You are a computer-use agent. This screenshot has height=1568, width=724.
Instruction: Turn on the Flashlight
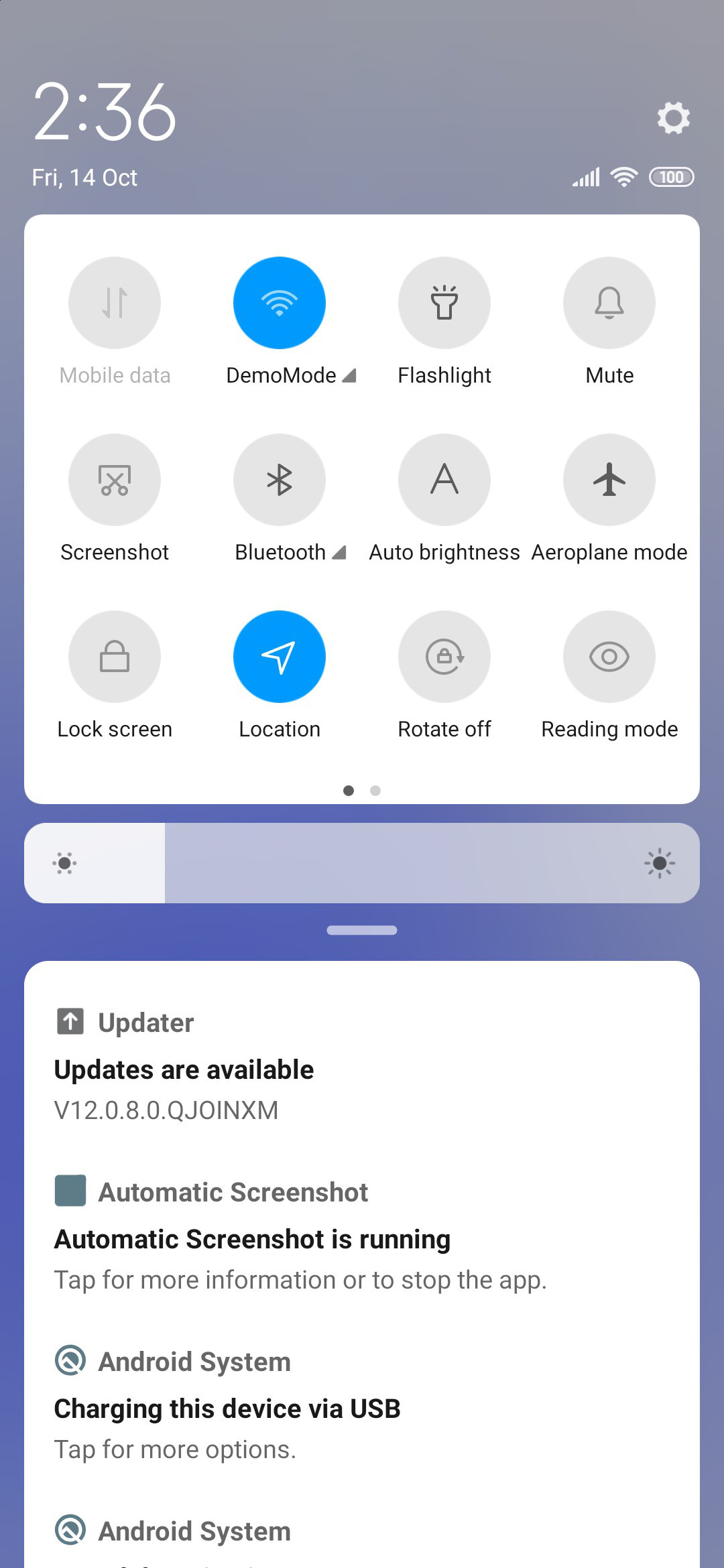pyautogui.click(x=444, y=303)
